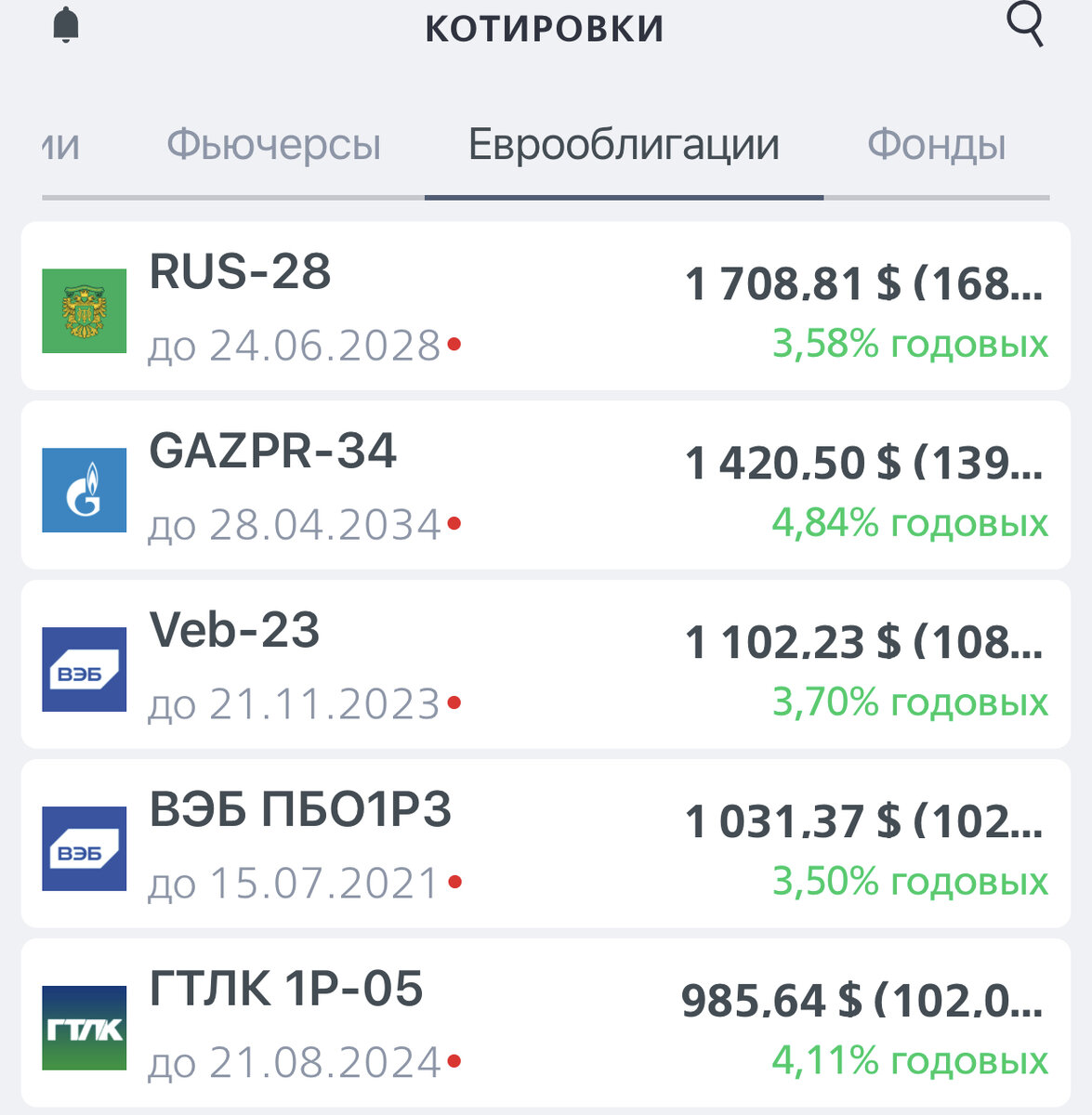Switch to the Фьючерсы tab
Screen dimensions: 1092x1115
273,145
